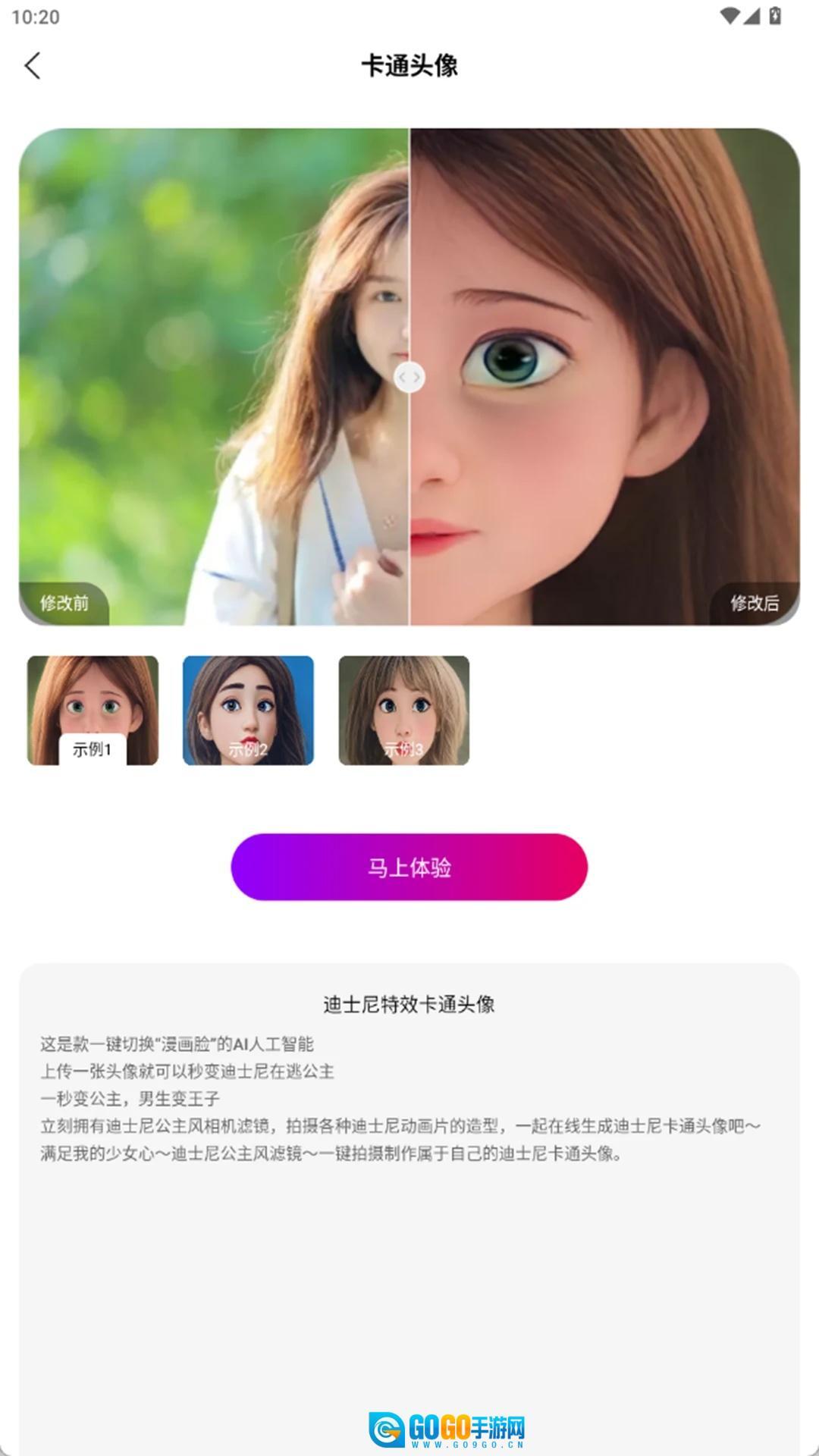The image size is (819, 1456).
Task: Expand example 示例1 to full view
Action: [92, 711]
